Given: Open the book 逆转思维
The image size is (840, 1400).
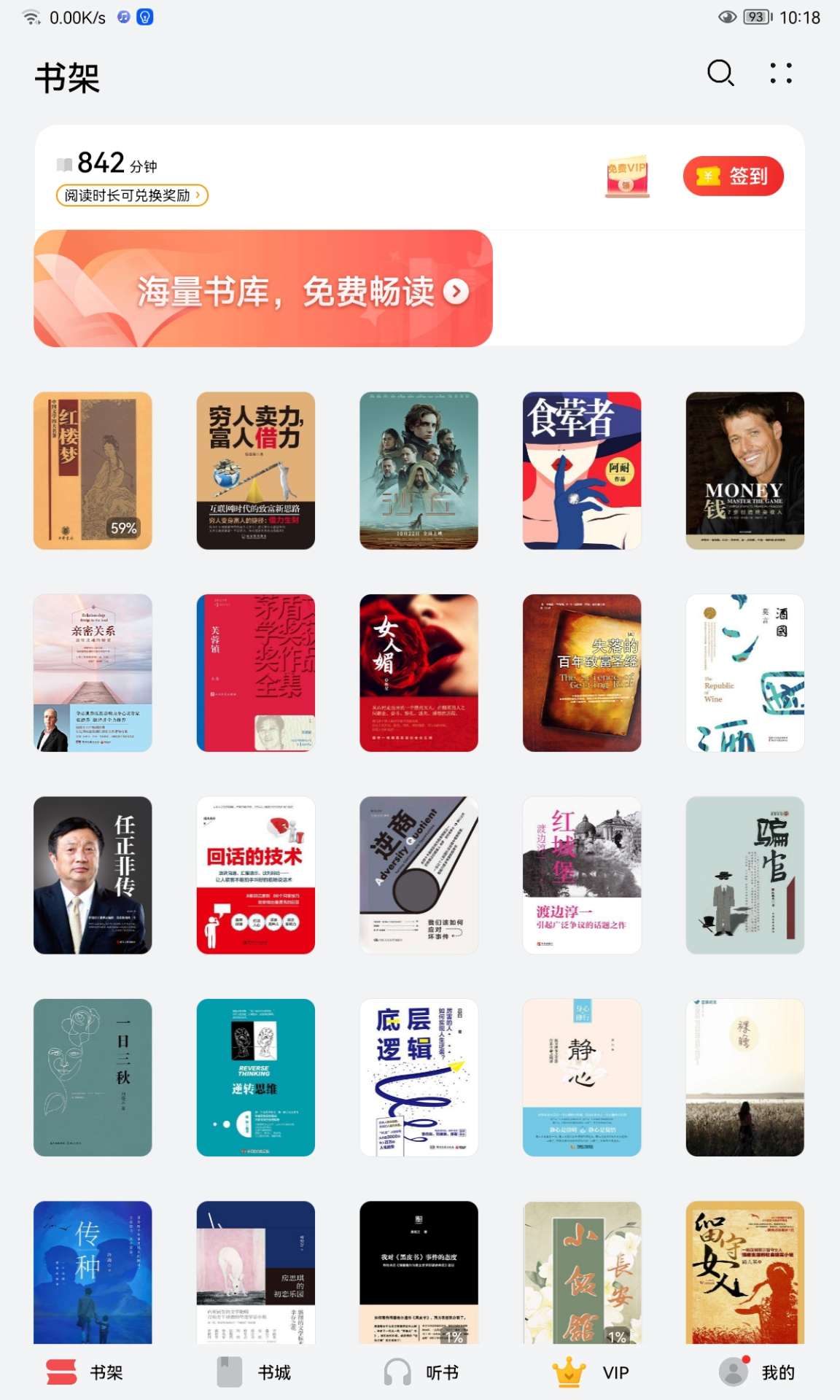Looking at the screenshot, I should point(255,1077).
